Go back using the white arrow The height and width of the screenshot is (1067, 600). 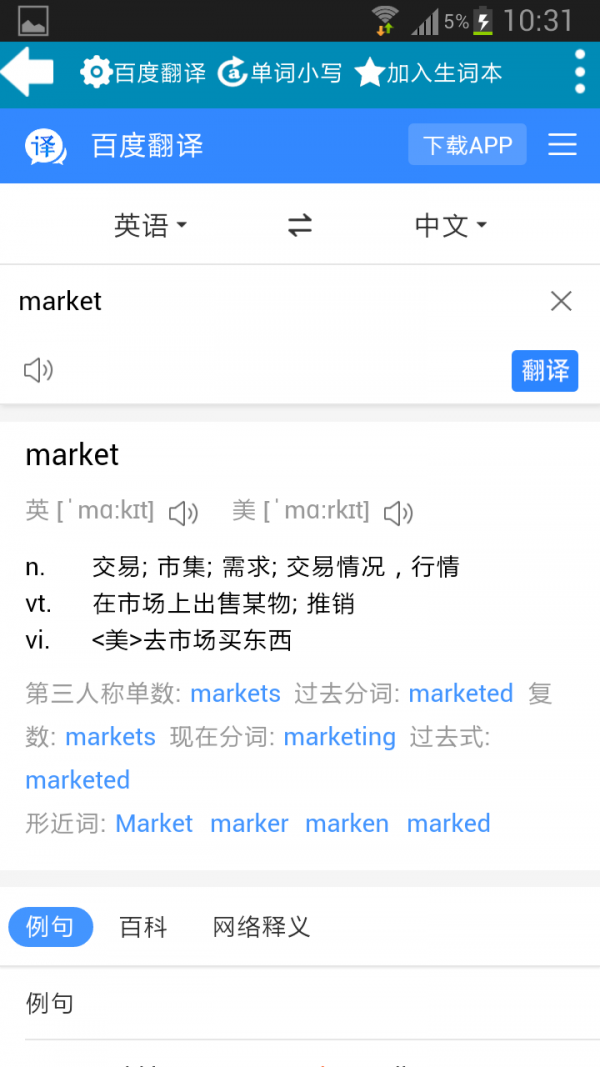pos(28,72)
